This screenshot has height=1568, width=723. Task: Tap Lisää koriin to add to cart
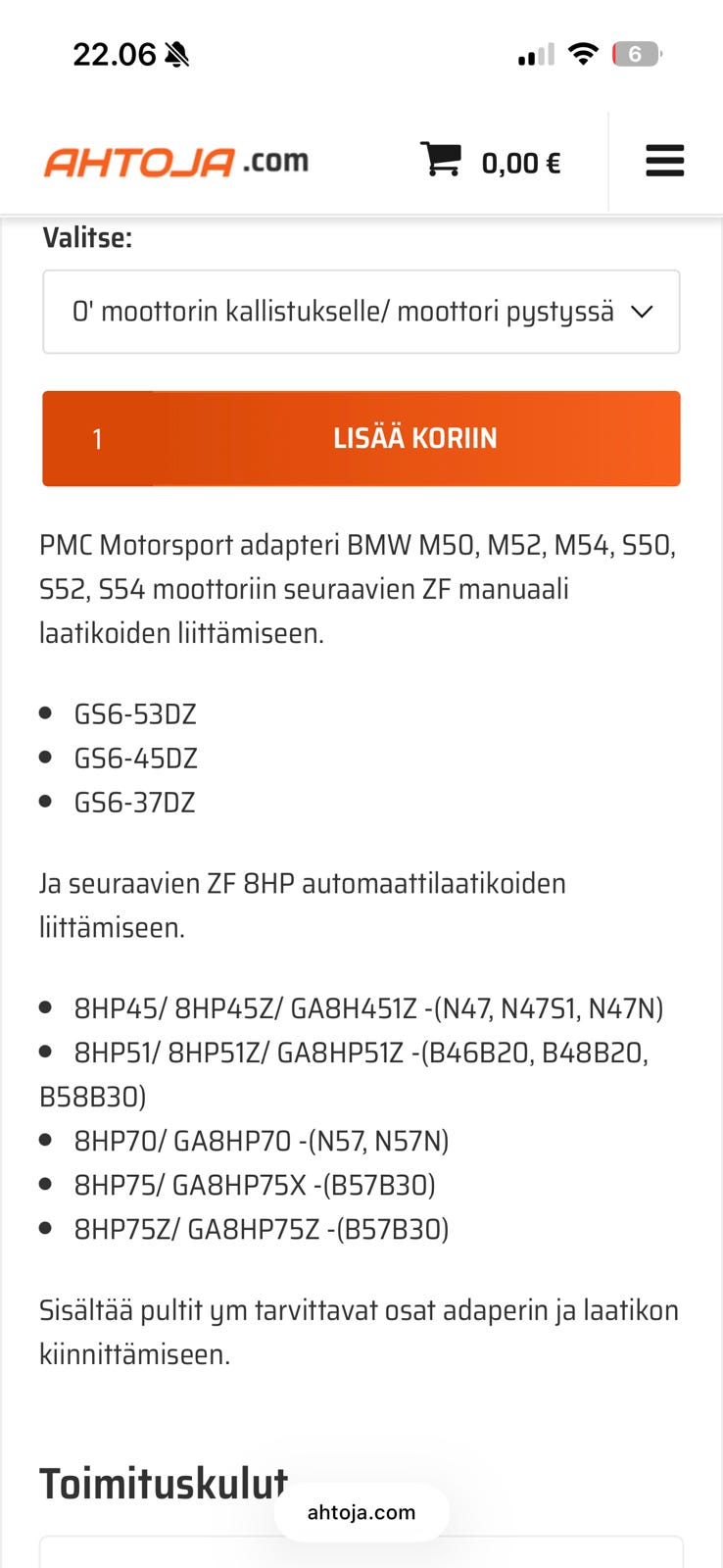(x=415, y=439)
